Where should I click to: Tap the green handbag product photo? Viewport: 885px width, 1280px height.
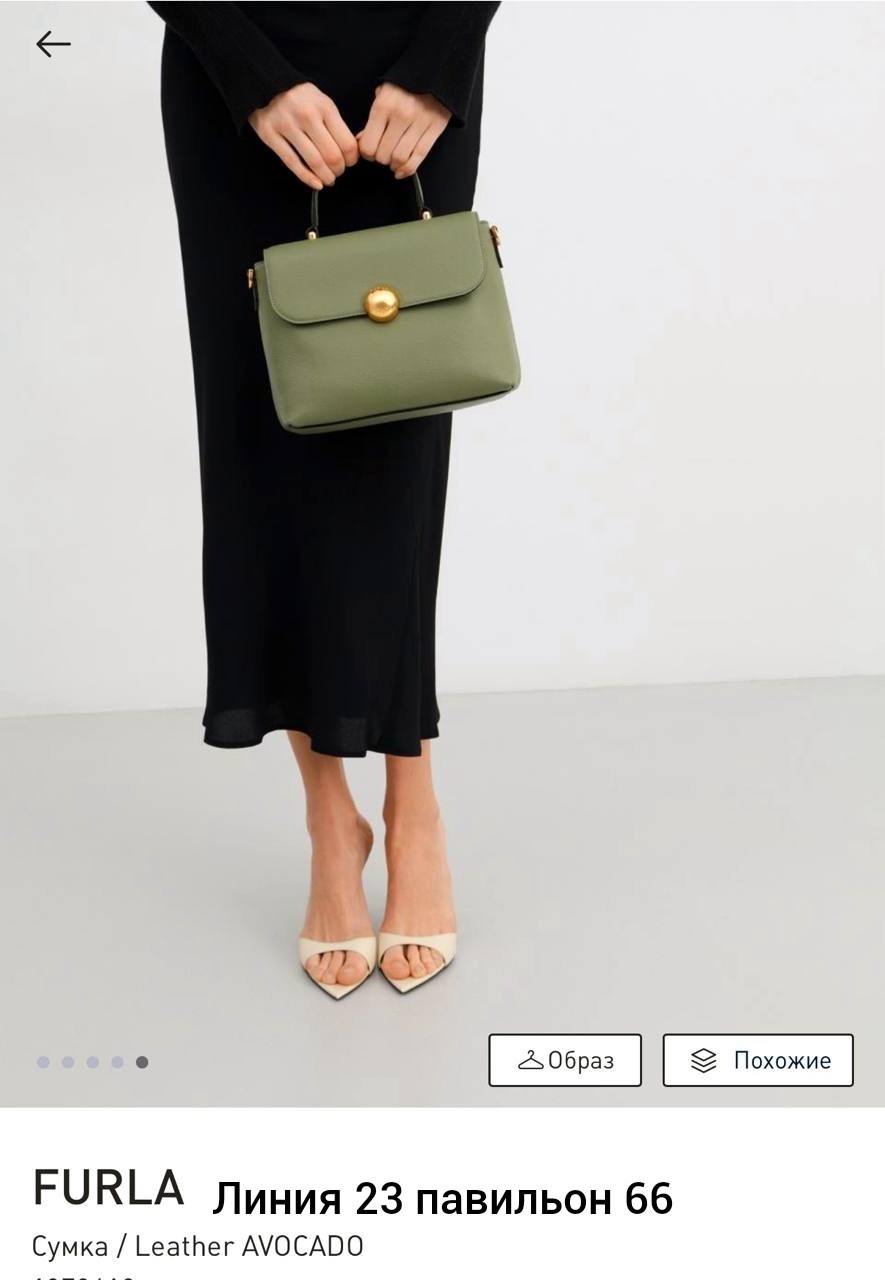pos(390,320)
